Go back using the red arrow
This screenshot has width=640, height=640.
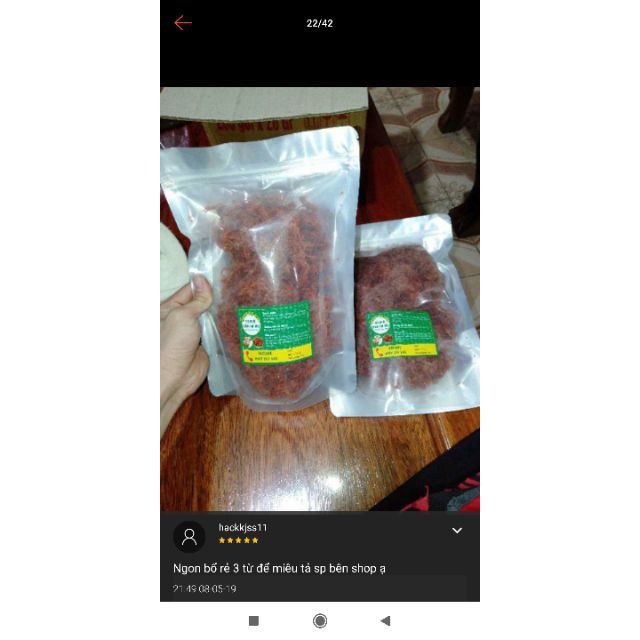[182, 23]
